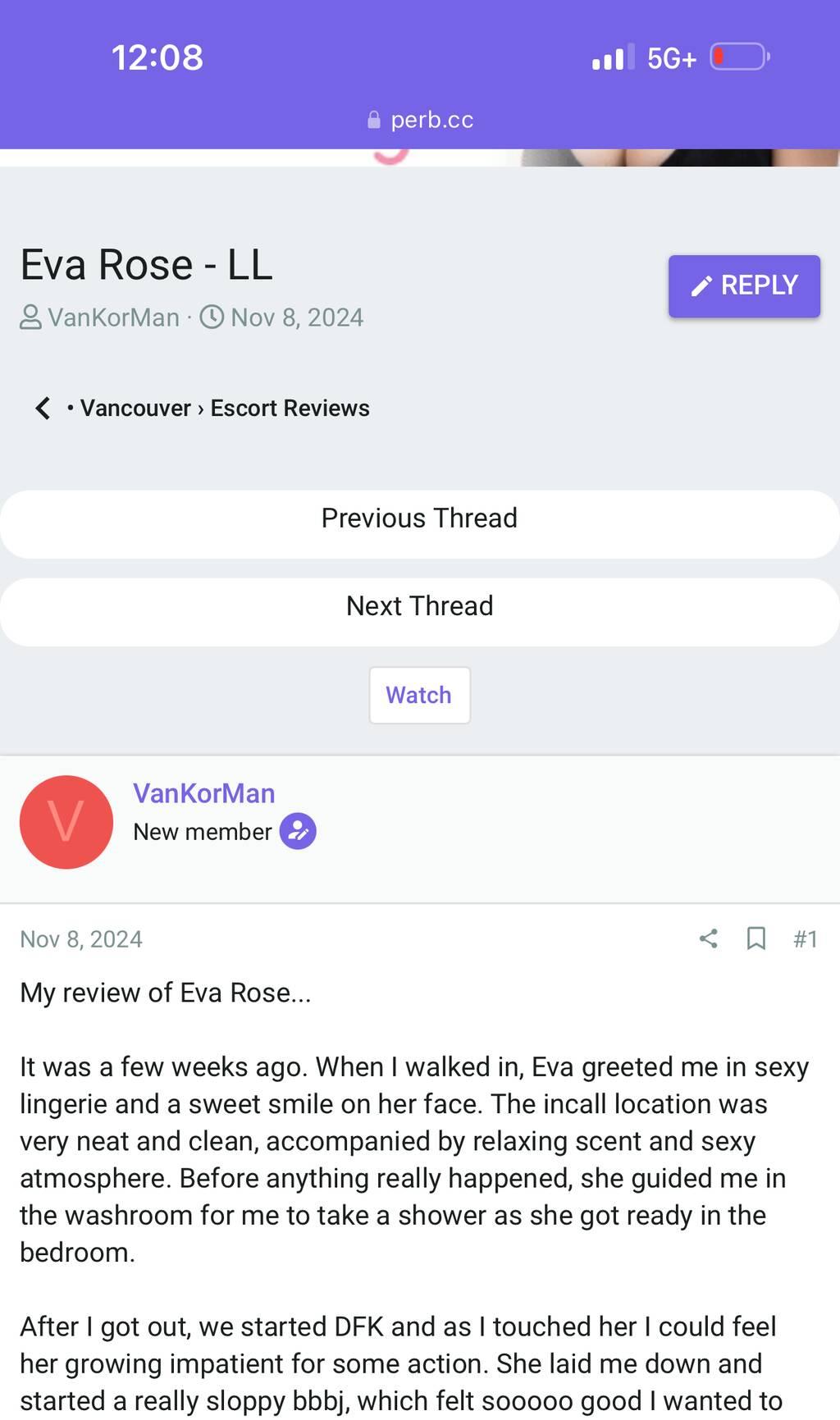Open thread date Nov 8, 2024 link
Image resolution: width=840 pixels, height=1420 pixels.
[296, 317]
